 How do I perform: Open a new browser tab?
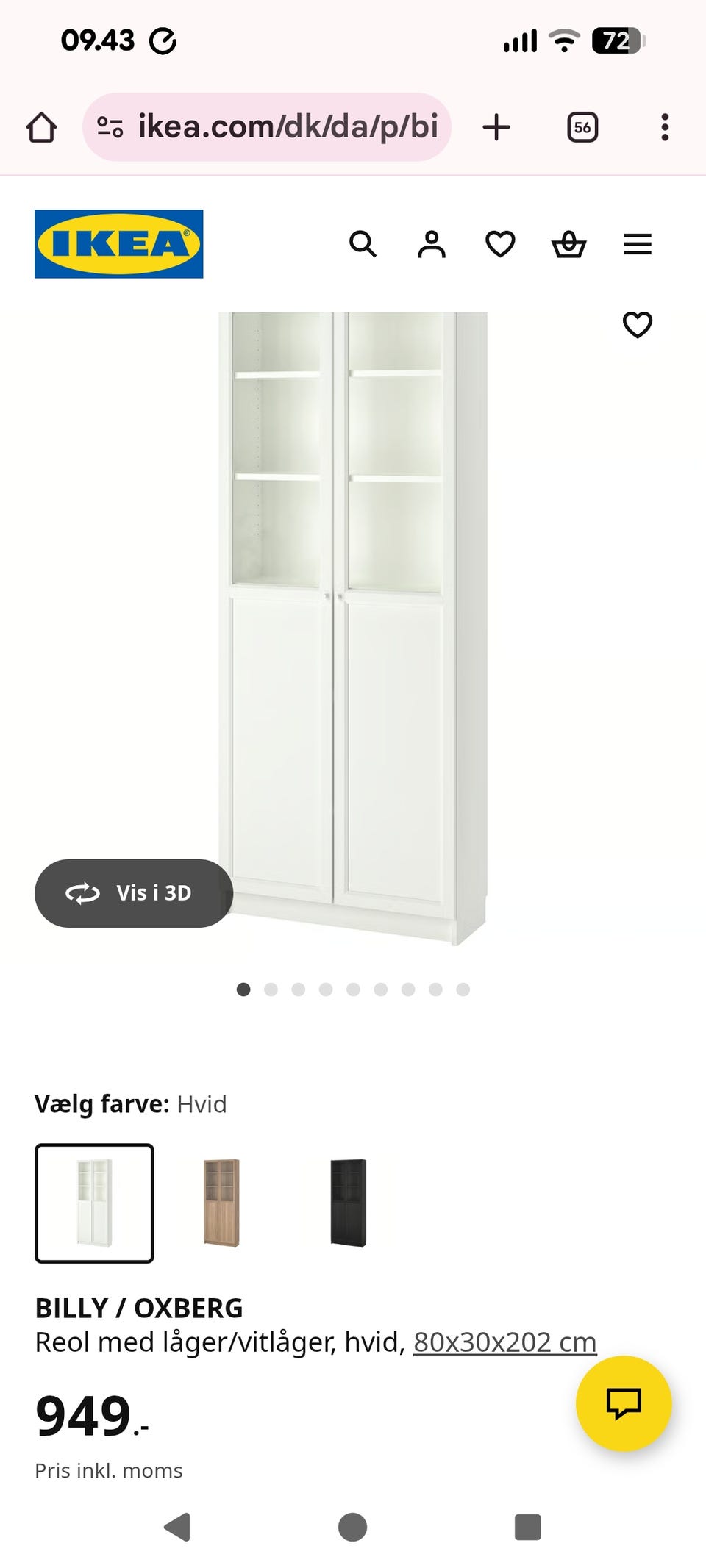point(497,126)
